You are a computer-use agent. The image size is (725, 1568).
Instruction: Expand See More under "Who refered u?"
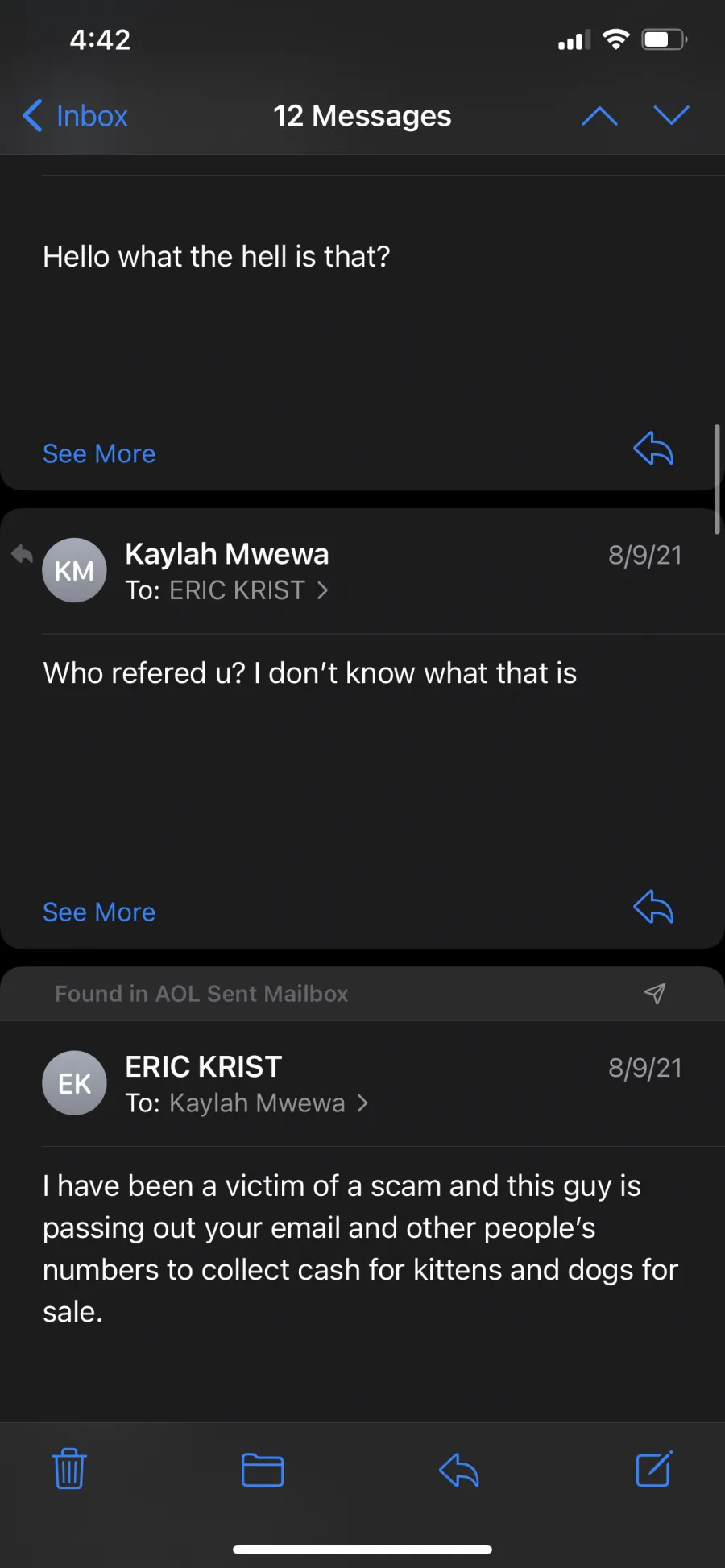[99, 912]
